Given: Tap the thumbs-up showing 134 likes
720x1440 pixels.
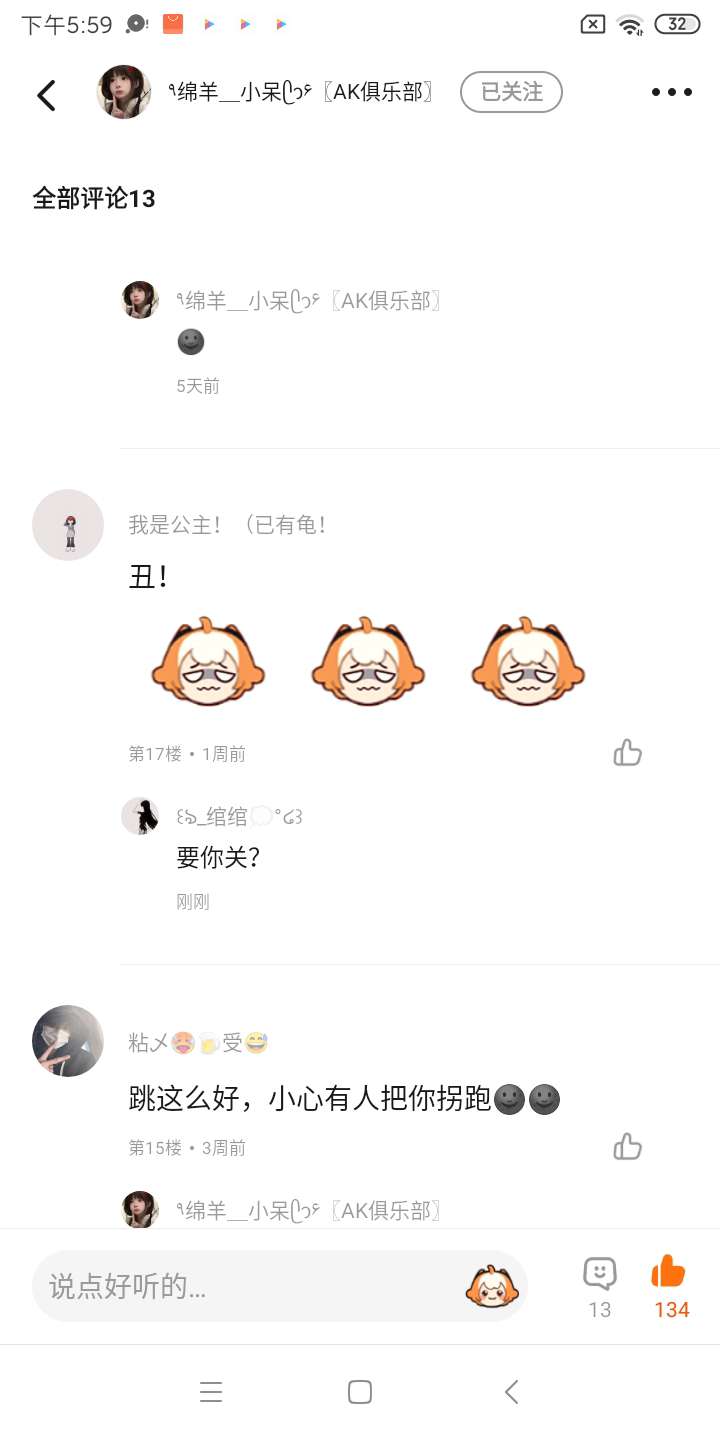Looking at the screenshot, I should 671,1288.
